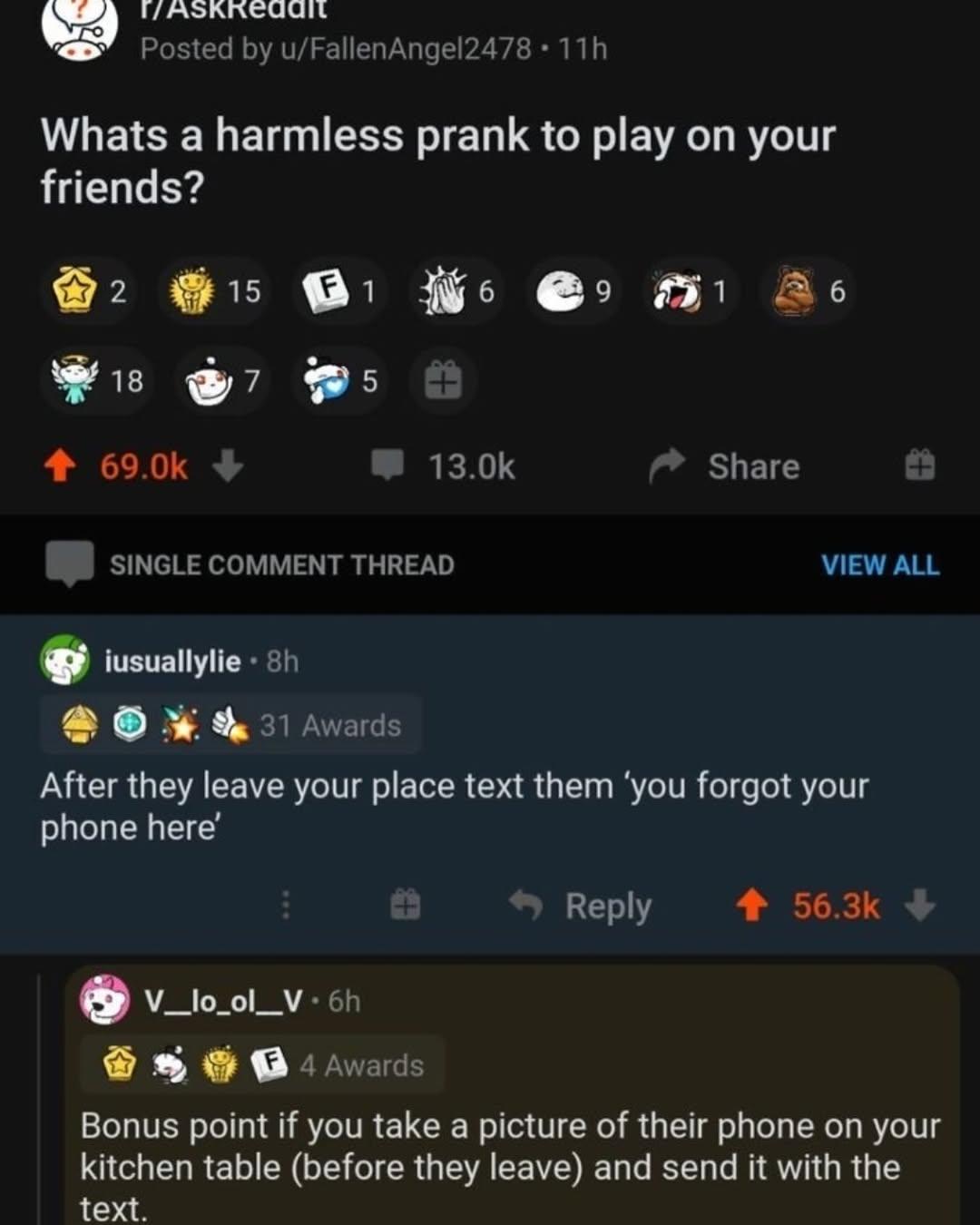Image resolution: width=980 pixels, height=1225 pixels.
Task: Tap the award chip with count 18
Action: 97,380
